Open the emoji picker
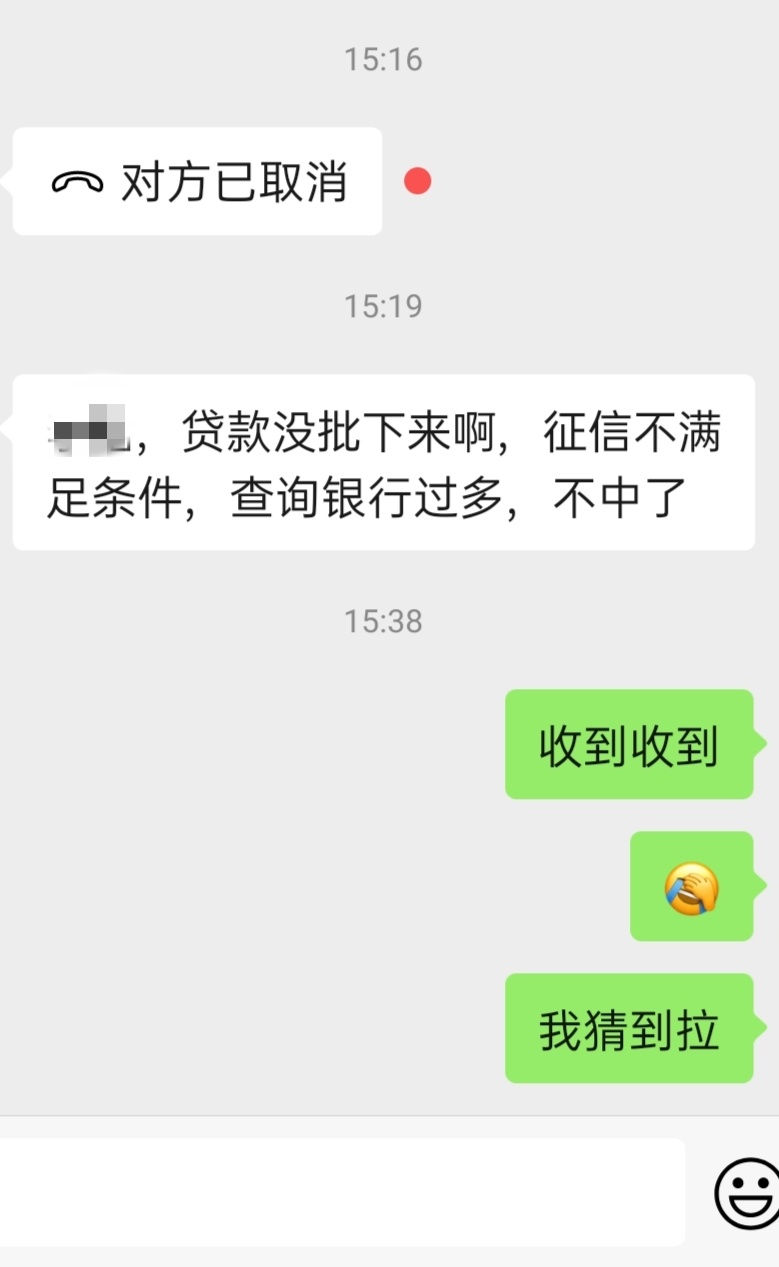Screen dimensions: 779x1267 pos(748,1193)
